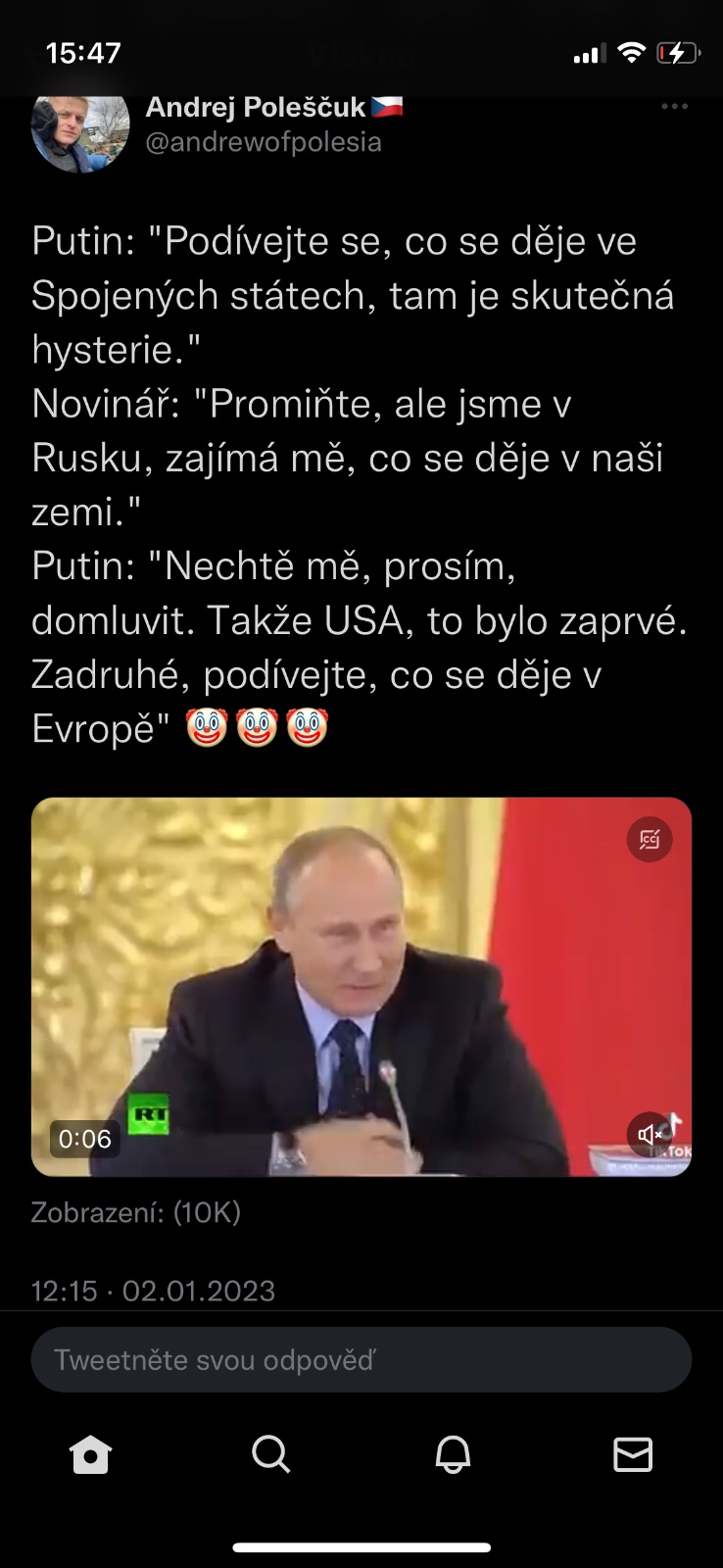Play the Putin video in the tweet
Viewport: 723px width, 1568px height.
pos(361,986)
